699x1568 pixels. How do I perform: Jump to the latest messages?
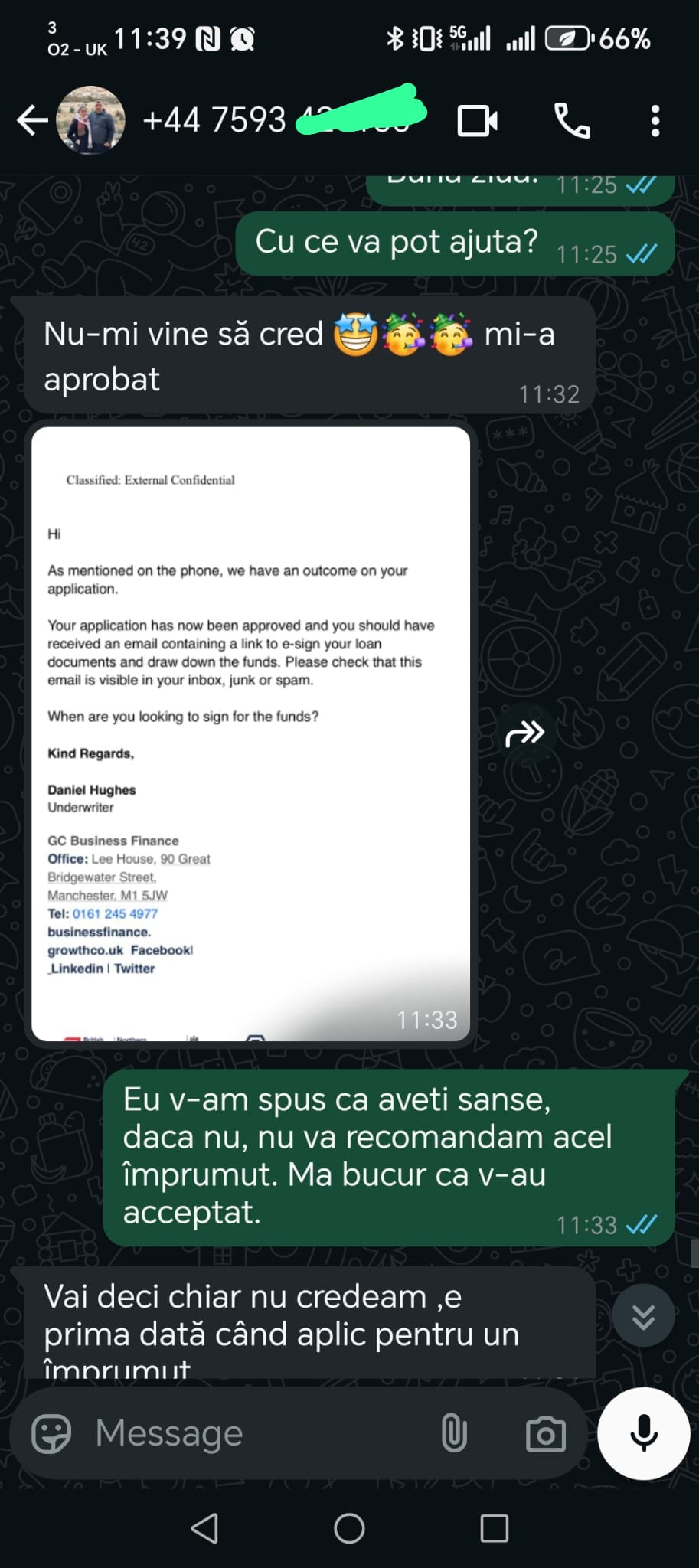(x=643, y=1315)
